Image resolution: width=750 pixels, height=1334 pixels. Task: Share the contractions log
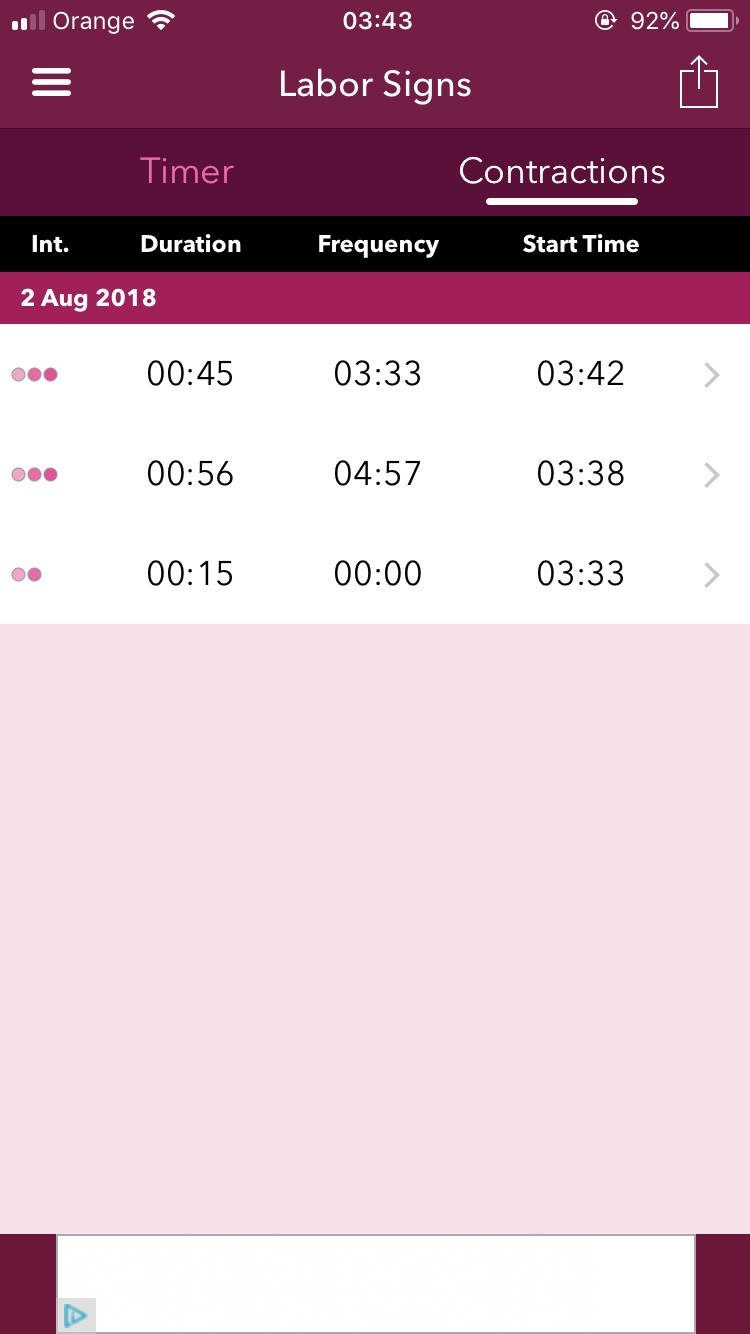pyautogui.click(x=699, y=83)
